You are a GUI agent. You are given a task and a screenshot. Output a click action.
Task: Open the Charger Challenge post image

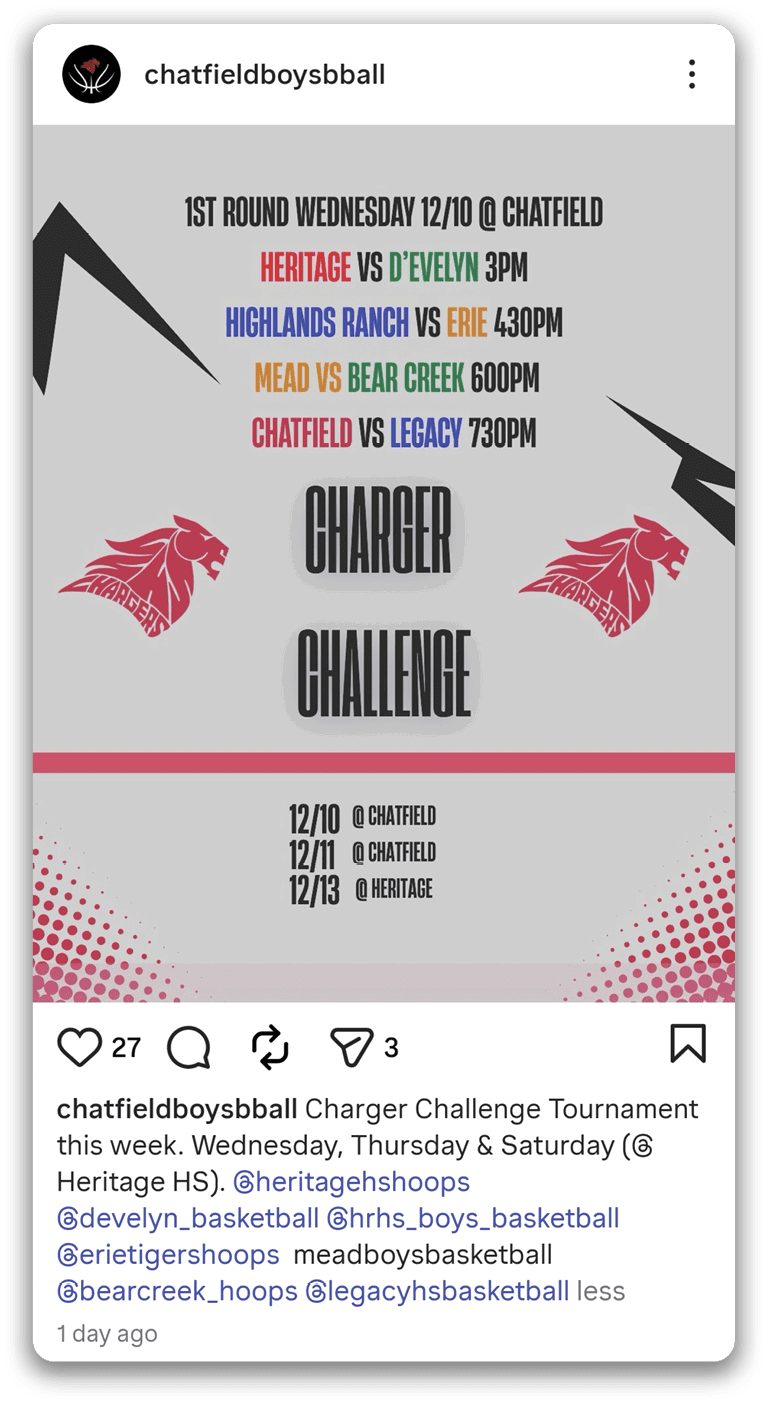[x=384, y=563]
